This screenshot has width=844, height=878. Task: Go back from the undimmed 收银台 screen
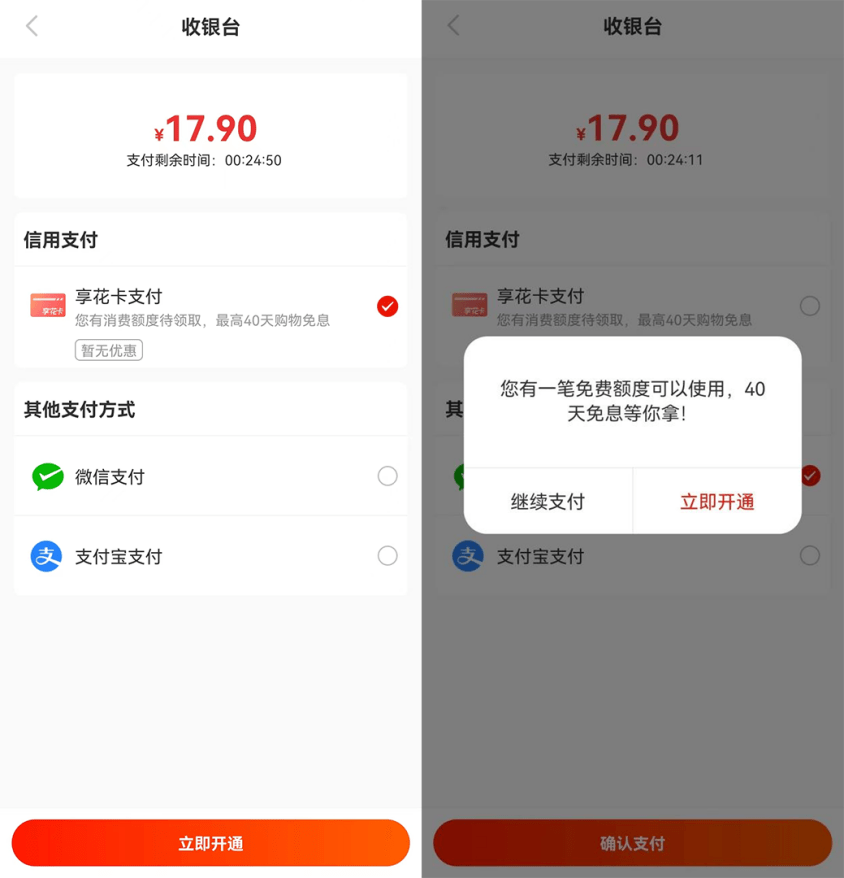(x=32, y=26)
